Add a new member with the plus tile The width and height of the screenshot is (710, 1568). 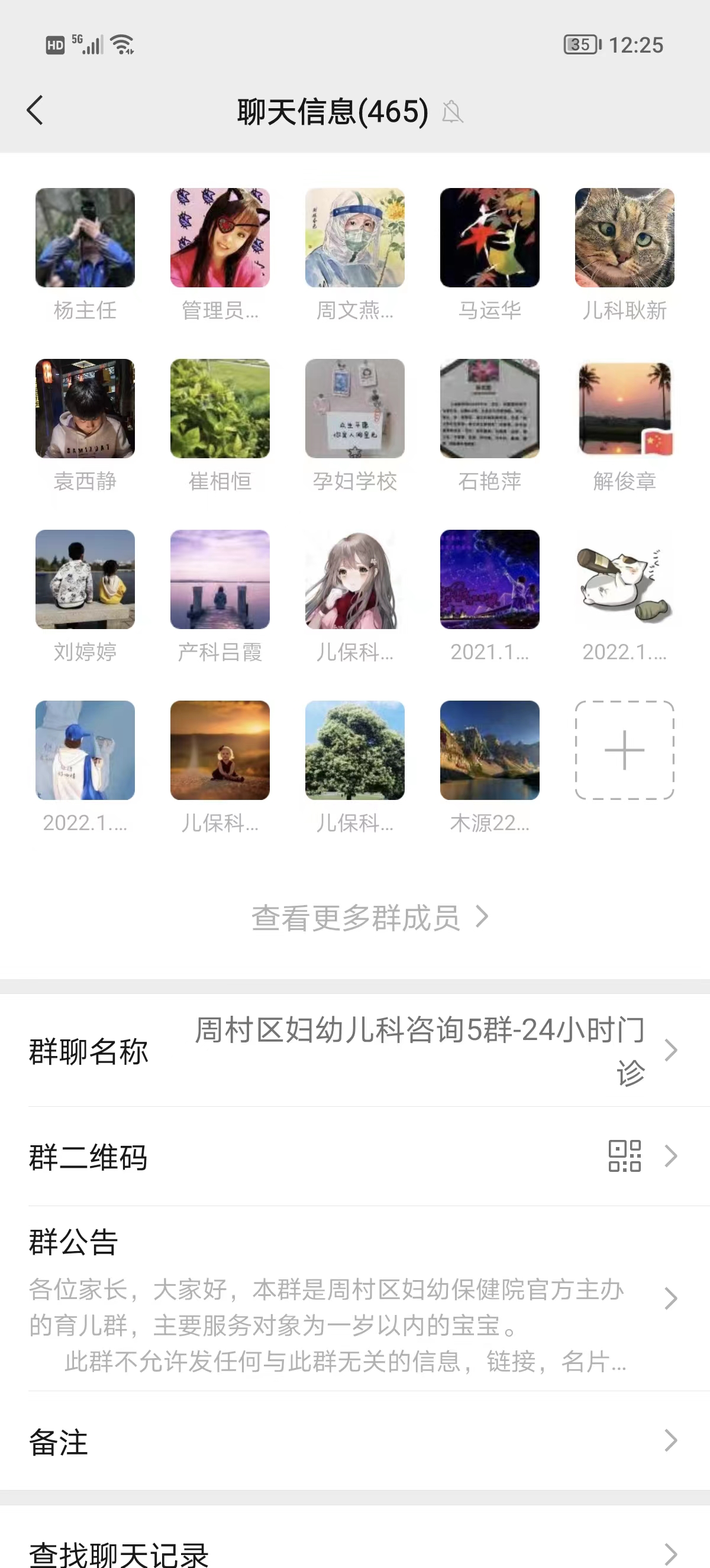(624, 750)
